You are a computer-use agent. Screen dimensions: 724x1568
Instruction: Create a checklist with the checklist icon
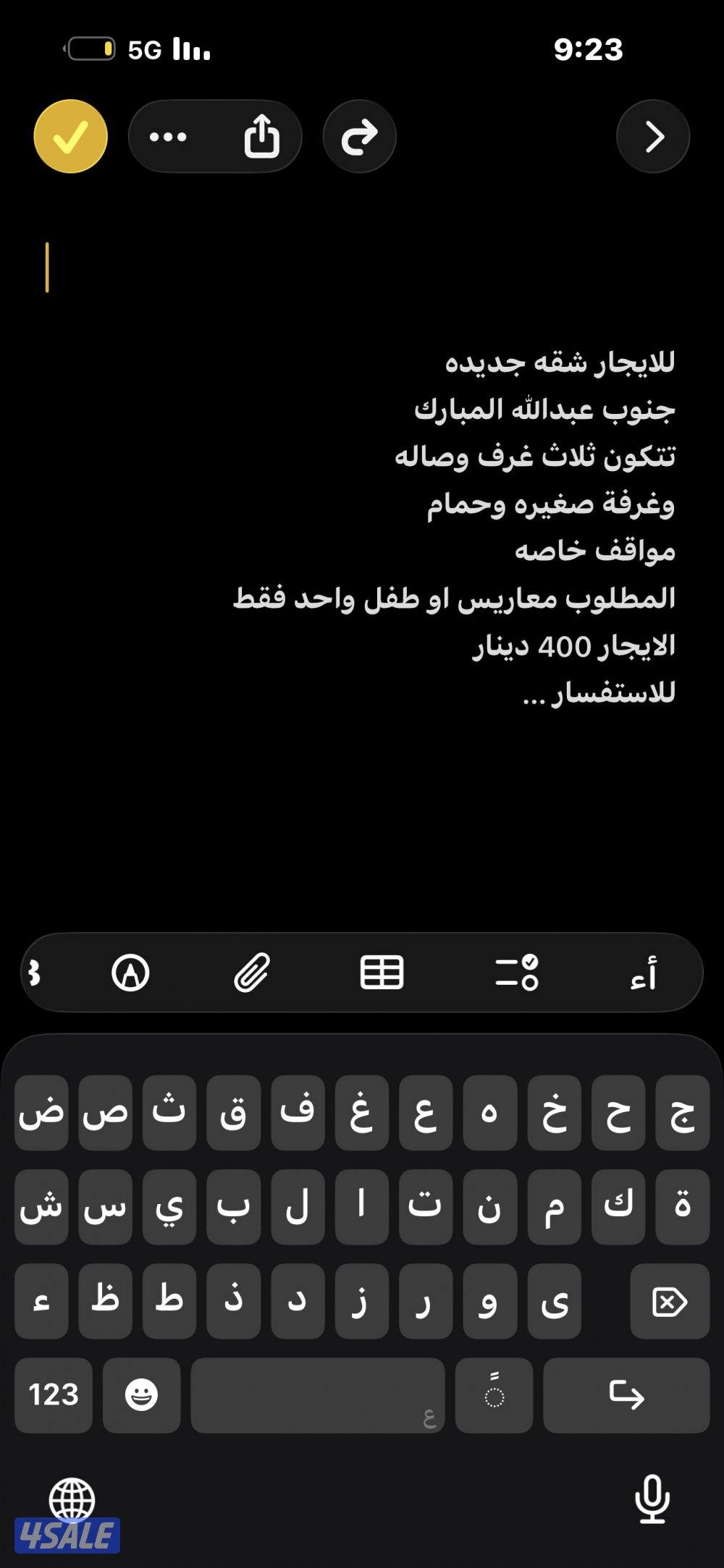[517, 973]
